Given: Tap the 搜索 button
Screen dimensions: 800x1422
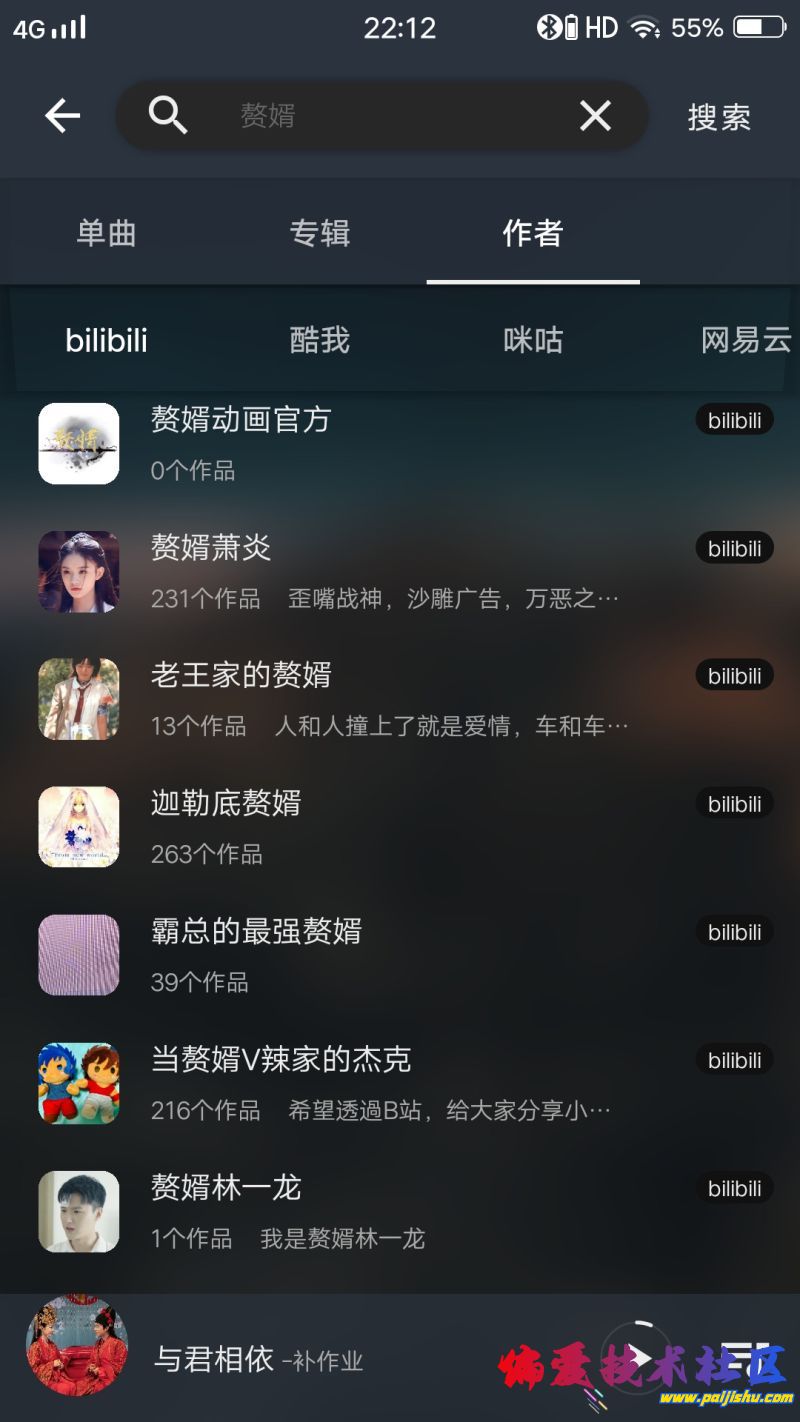Looking at the screenshot, I should click(718, 118).
